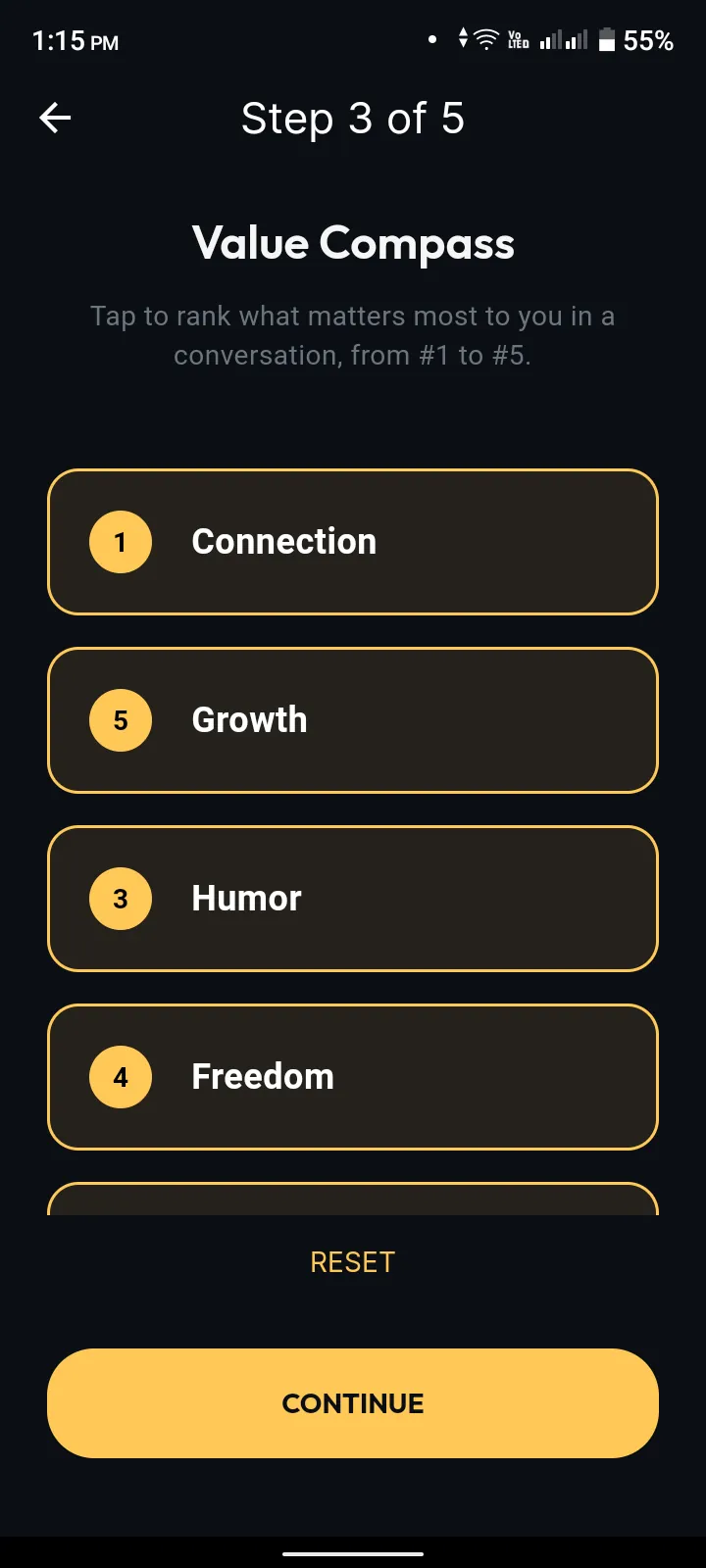Tap the rank badge showing 5 beside Growth

[x=120, y=720]
